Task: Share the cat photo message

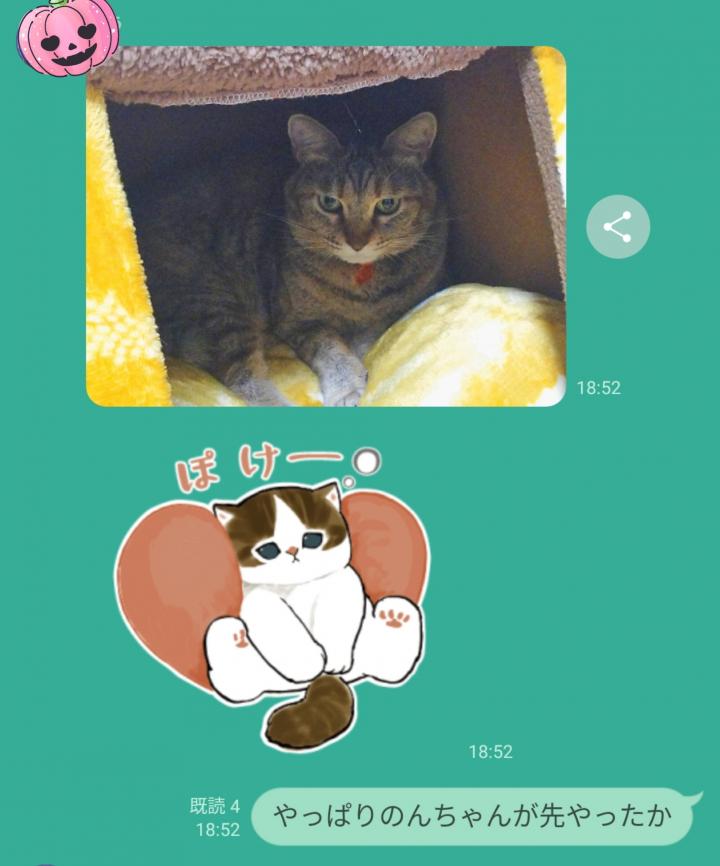Action: [x=617, y=227]
